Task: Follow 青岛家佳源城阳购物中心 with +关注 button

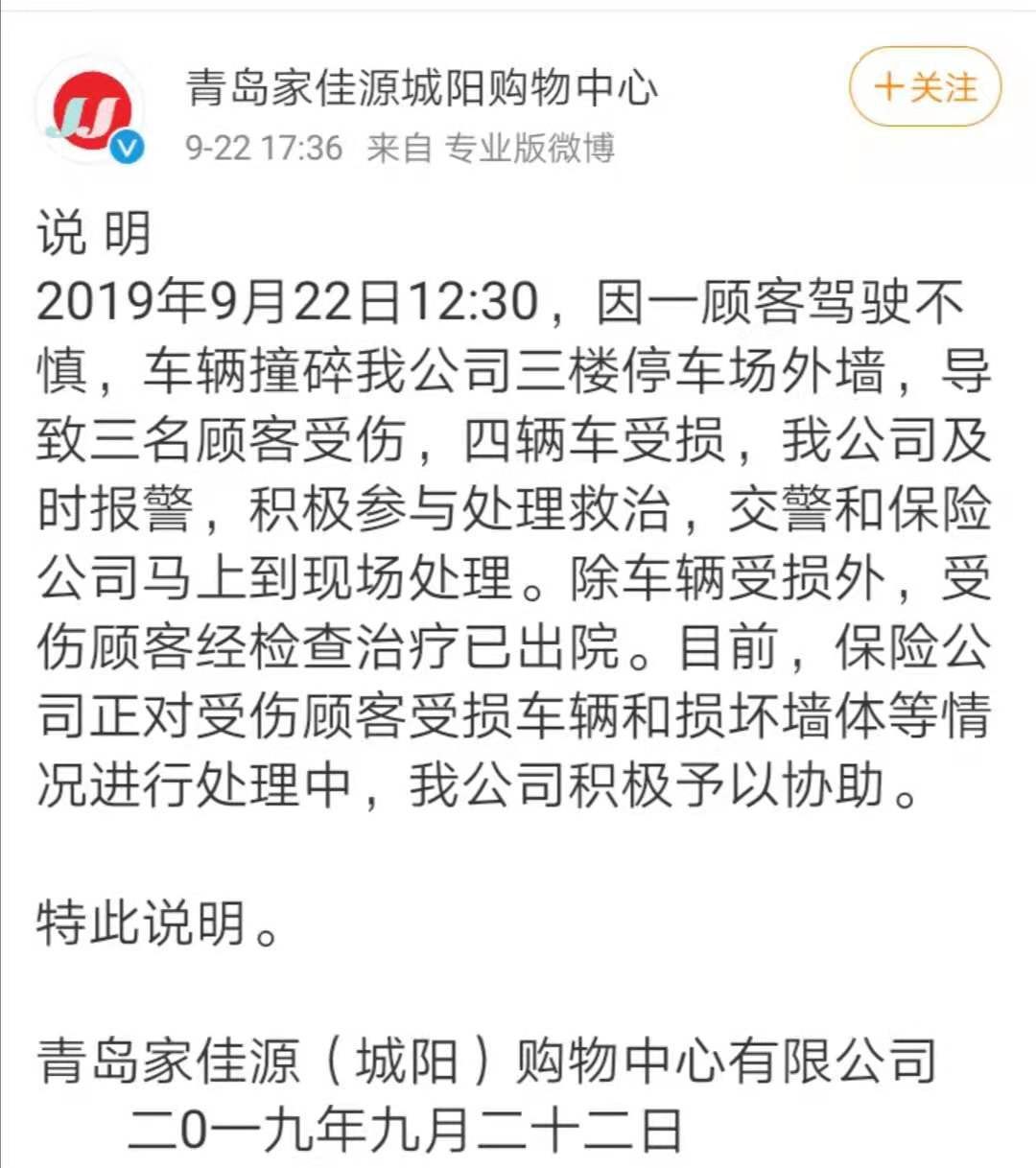Action: click(925, 87)
